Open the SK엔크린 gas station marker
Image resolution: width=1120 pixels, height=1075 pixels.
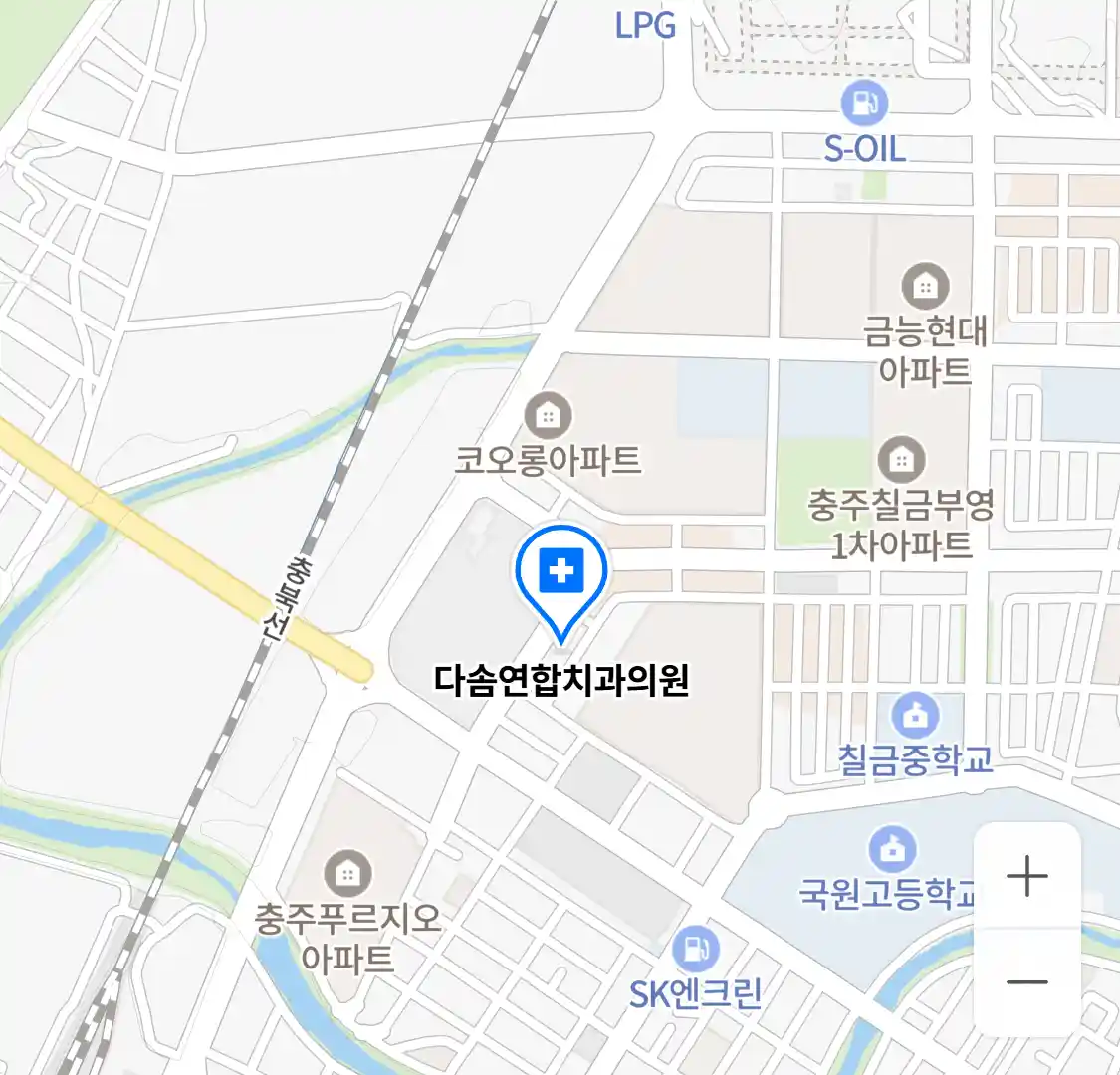pyautogui.click(x=695, y=949)
